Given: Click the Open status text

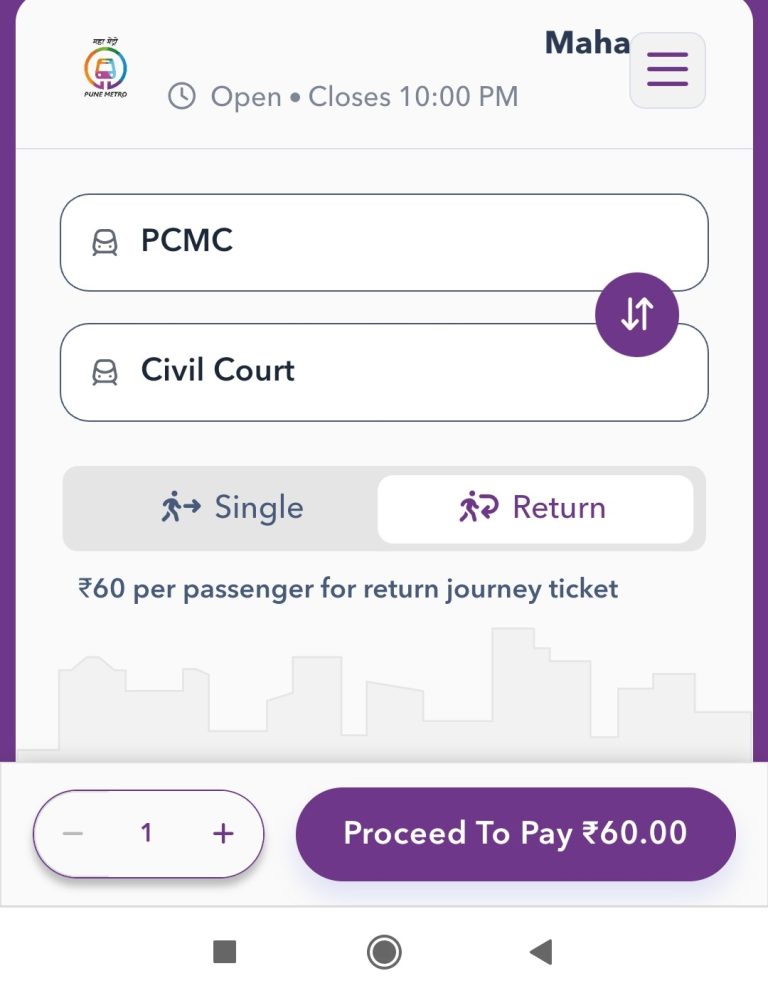Looking at the screenshot, I should click(x=243, y=96).
